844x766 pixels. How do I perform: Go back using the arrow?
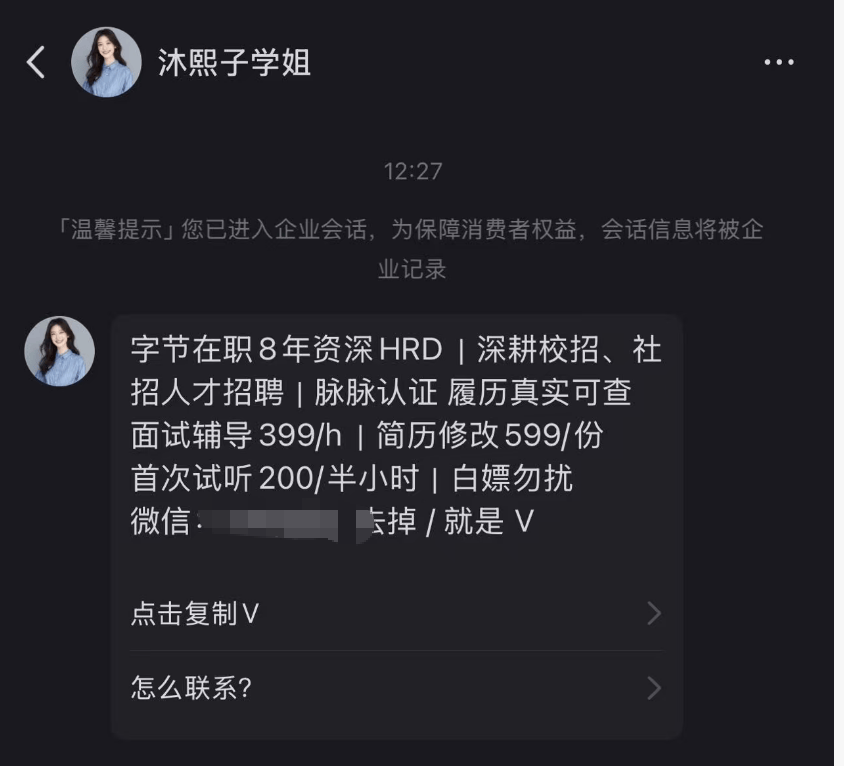(36, 62)
